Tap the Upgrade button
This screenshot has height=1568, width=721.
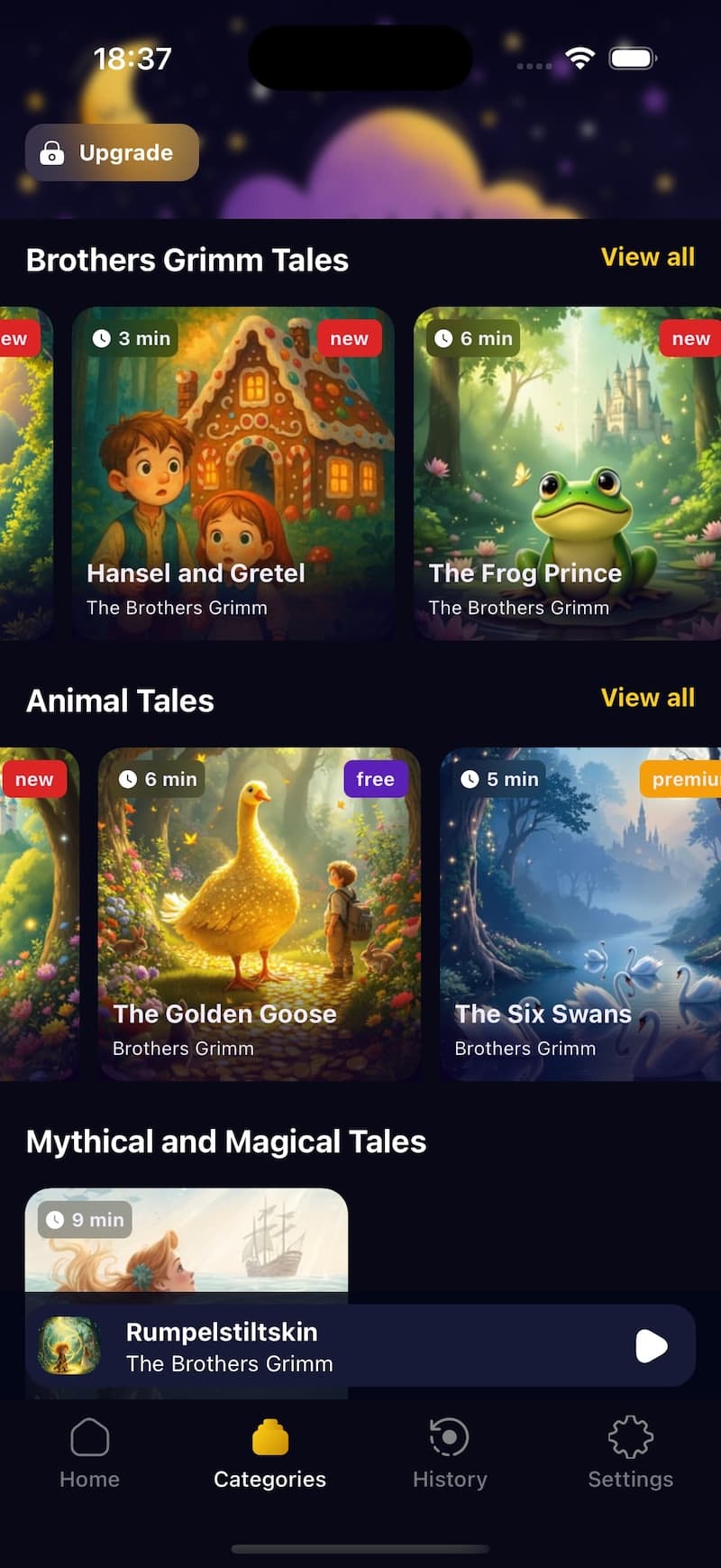coord(112,152)
